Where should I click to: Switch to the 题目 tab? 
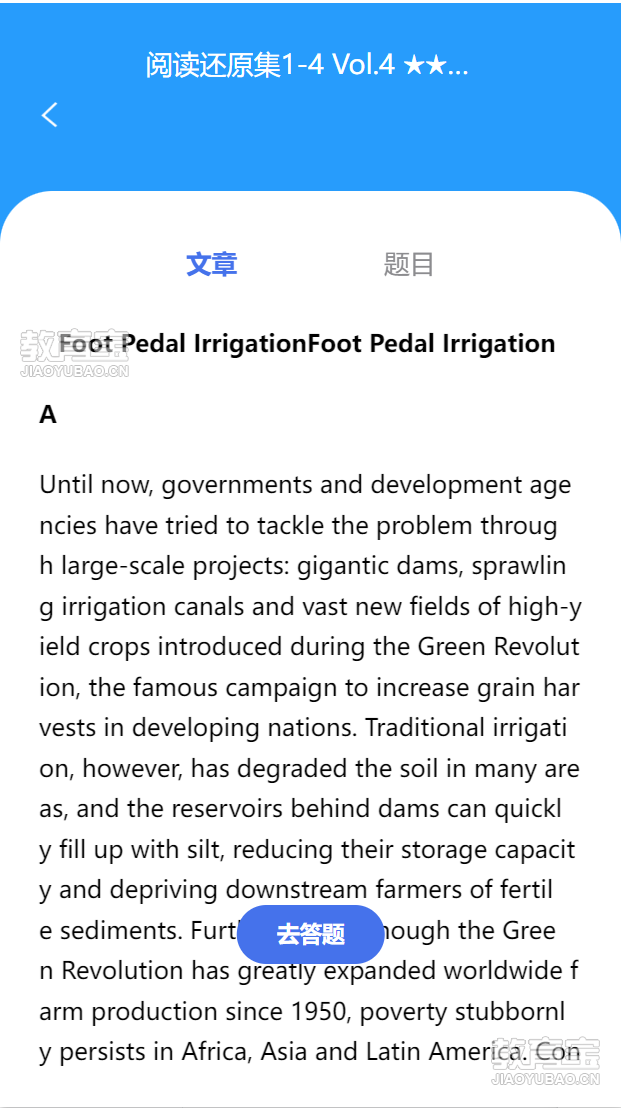point(408,264)
